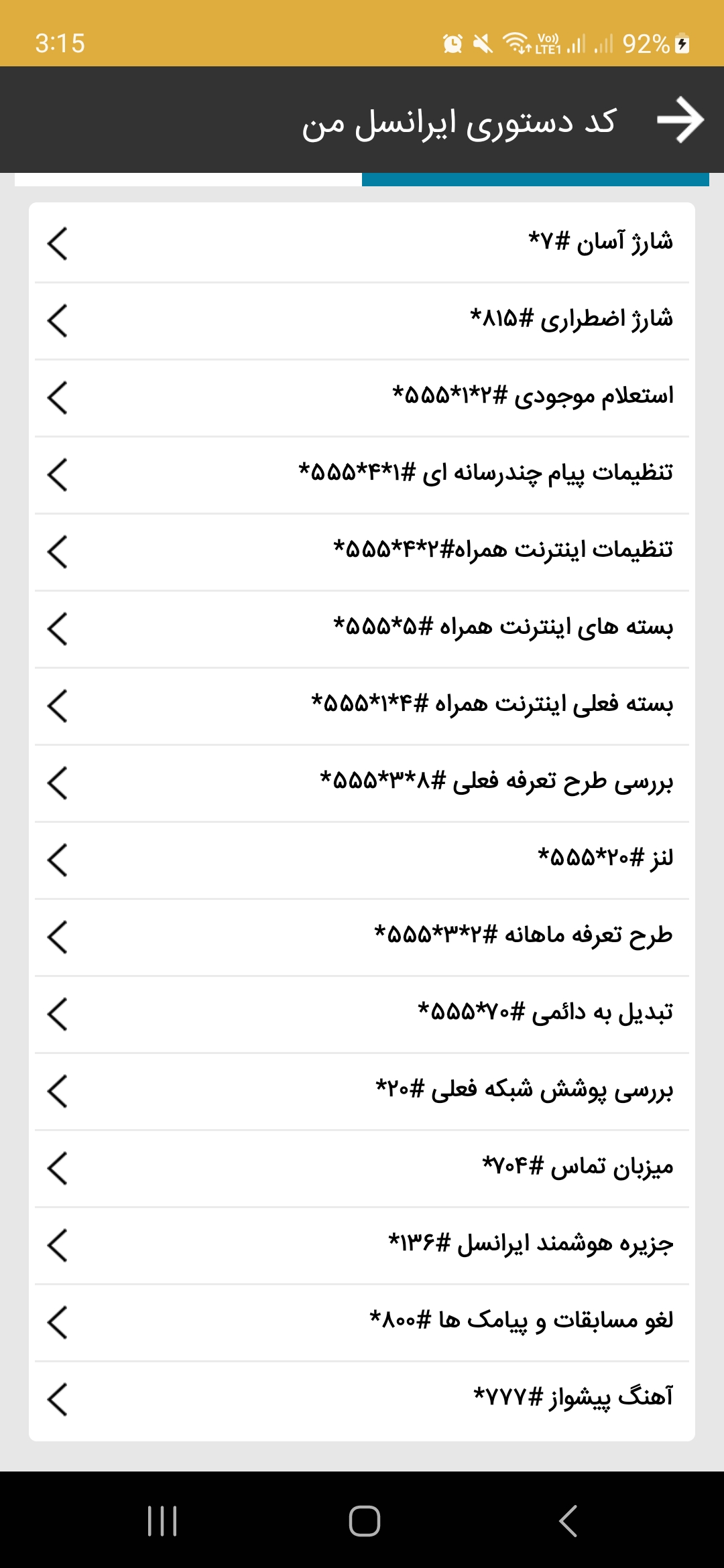Open بسته های اینترنت همراه

pyautogui.click(x=362, y=629)
